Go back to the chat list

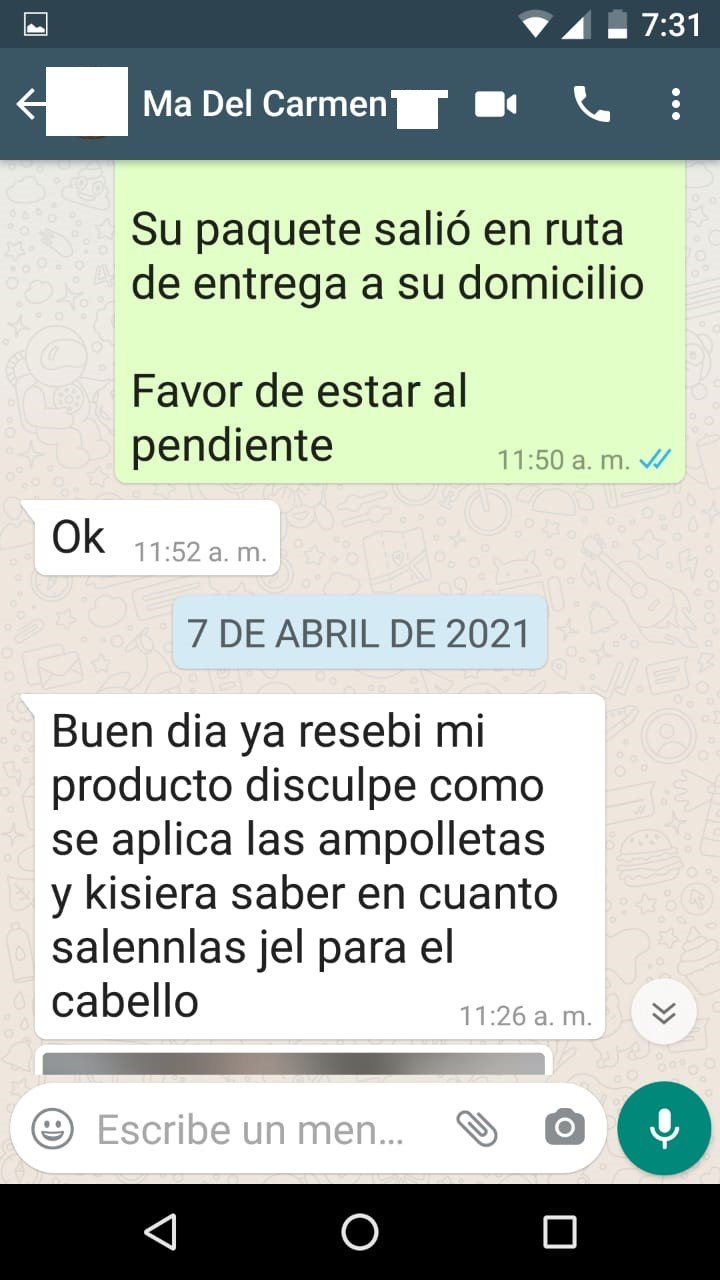(x=32, y=104)
